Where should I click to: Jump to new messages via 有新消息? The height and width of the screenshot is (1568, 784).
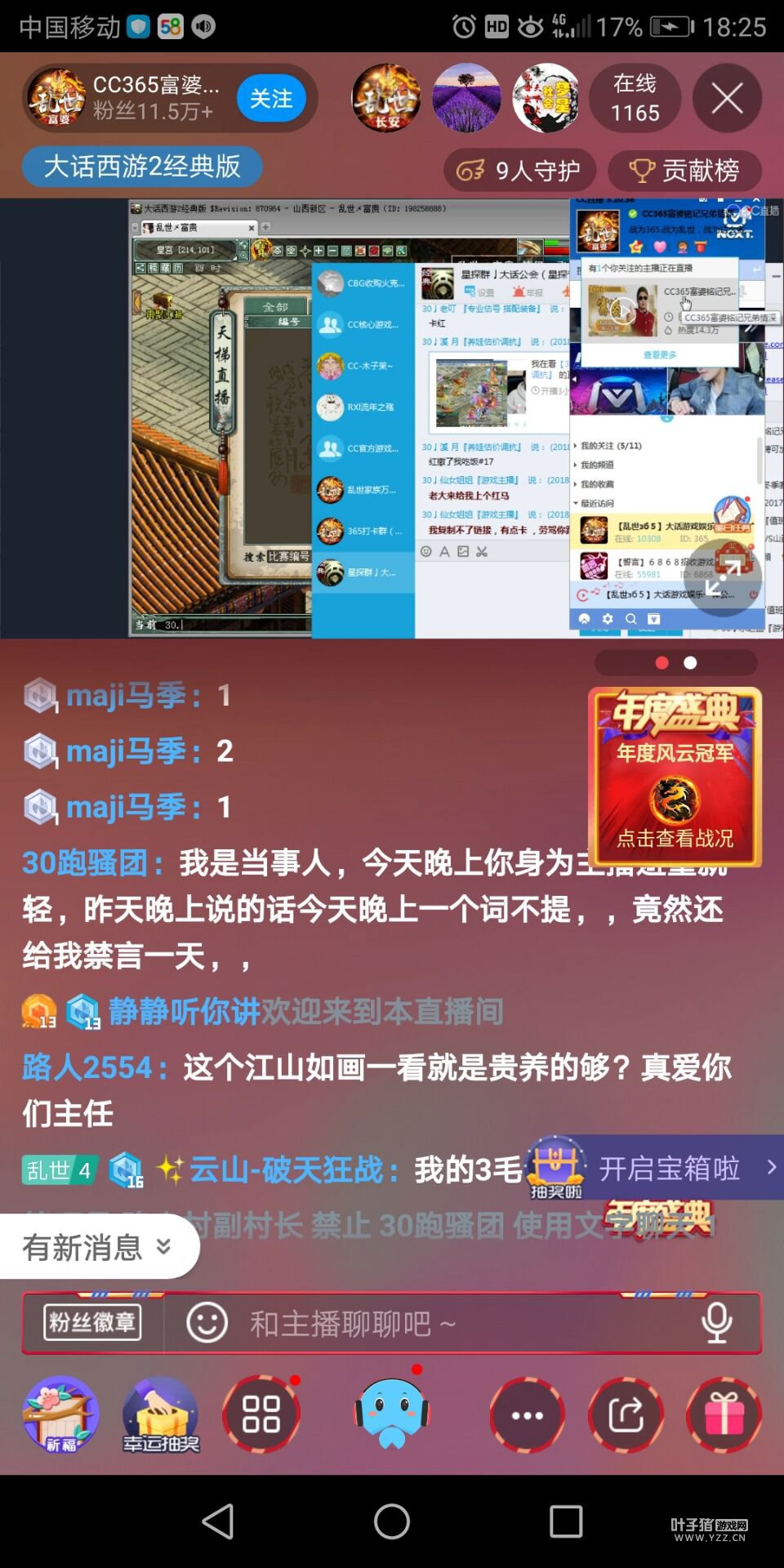(98, 1247)
